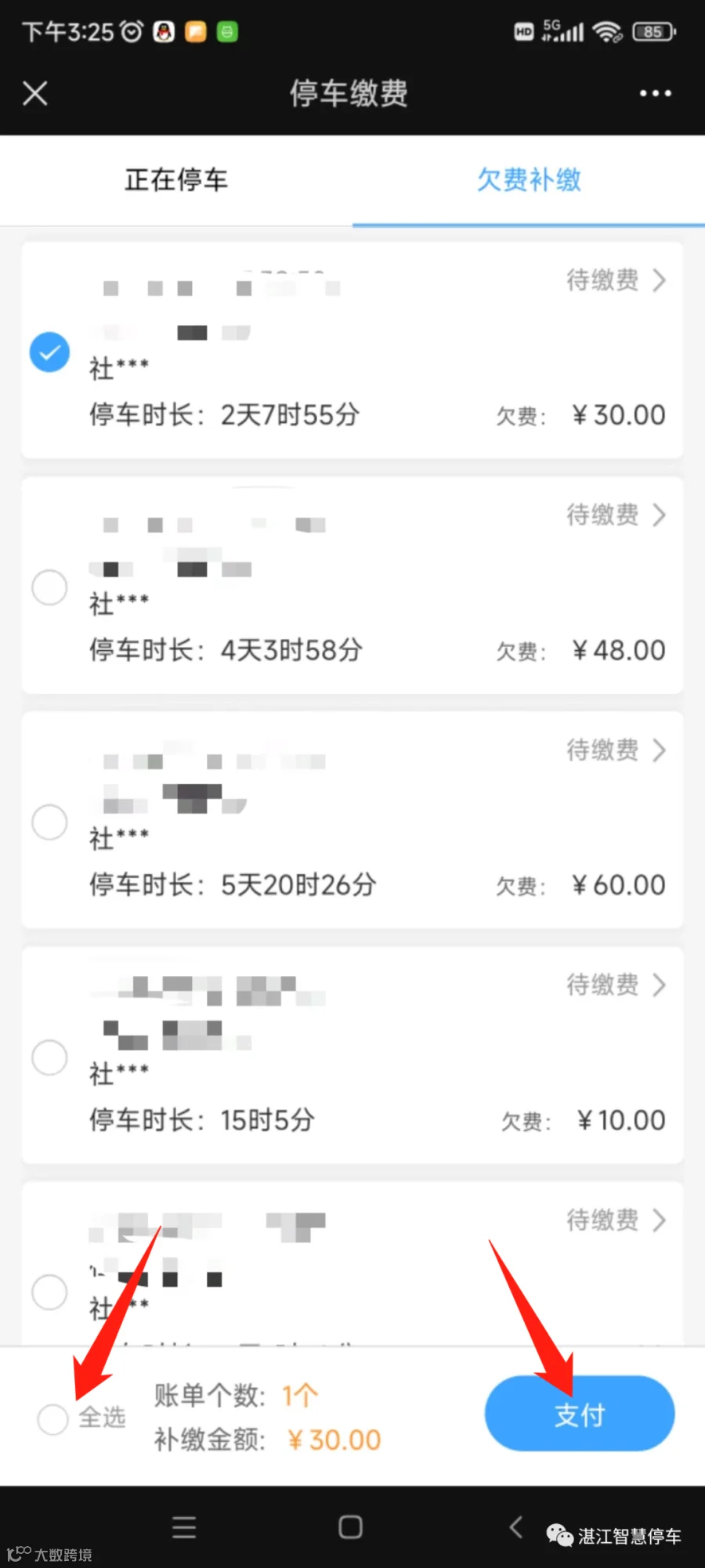Screen dimensions: 705x1568
Task: Open the system recent apps menu
Action: pos(184,1527)
